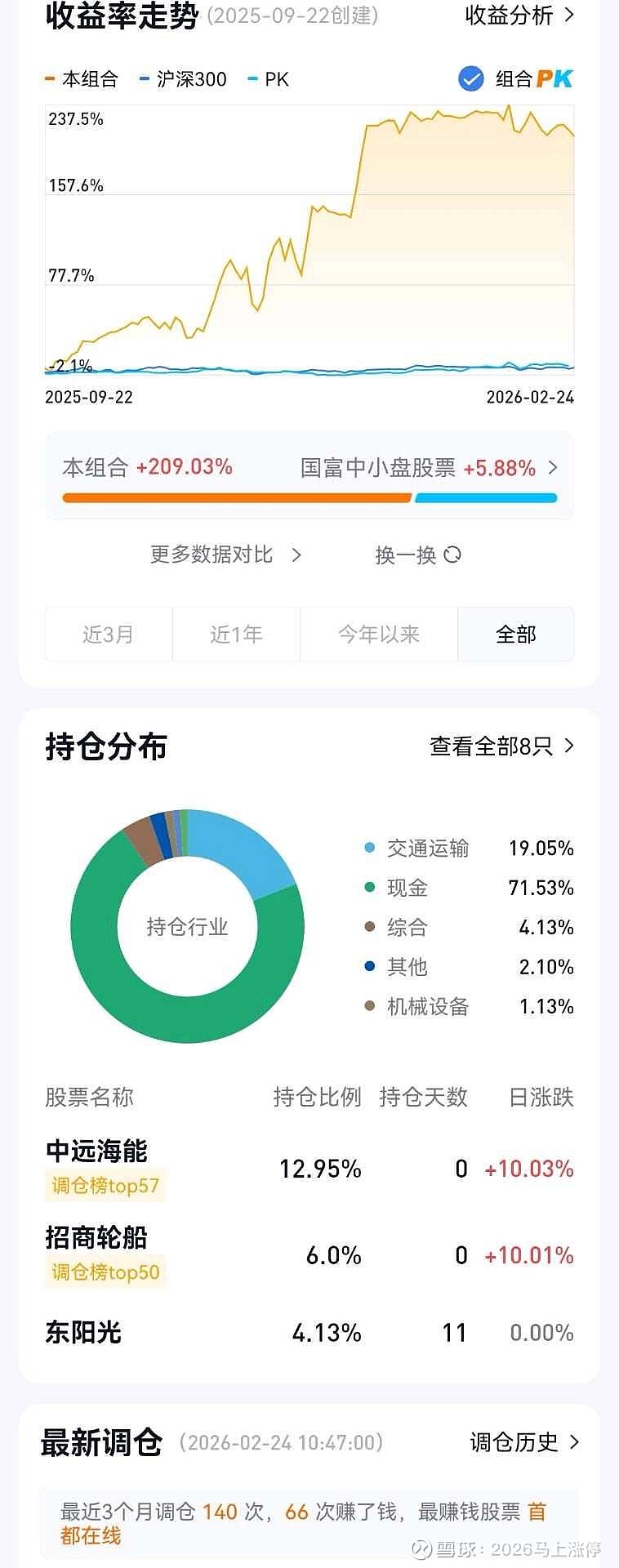
Task: Click the 交通运输 legend color dot
Action: [x=371, y=849]
